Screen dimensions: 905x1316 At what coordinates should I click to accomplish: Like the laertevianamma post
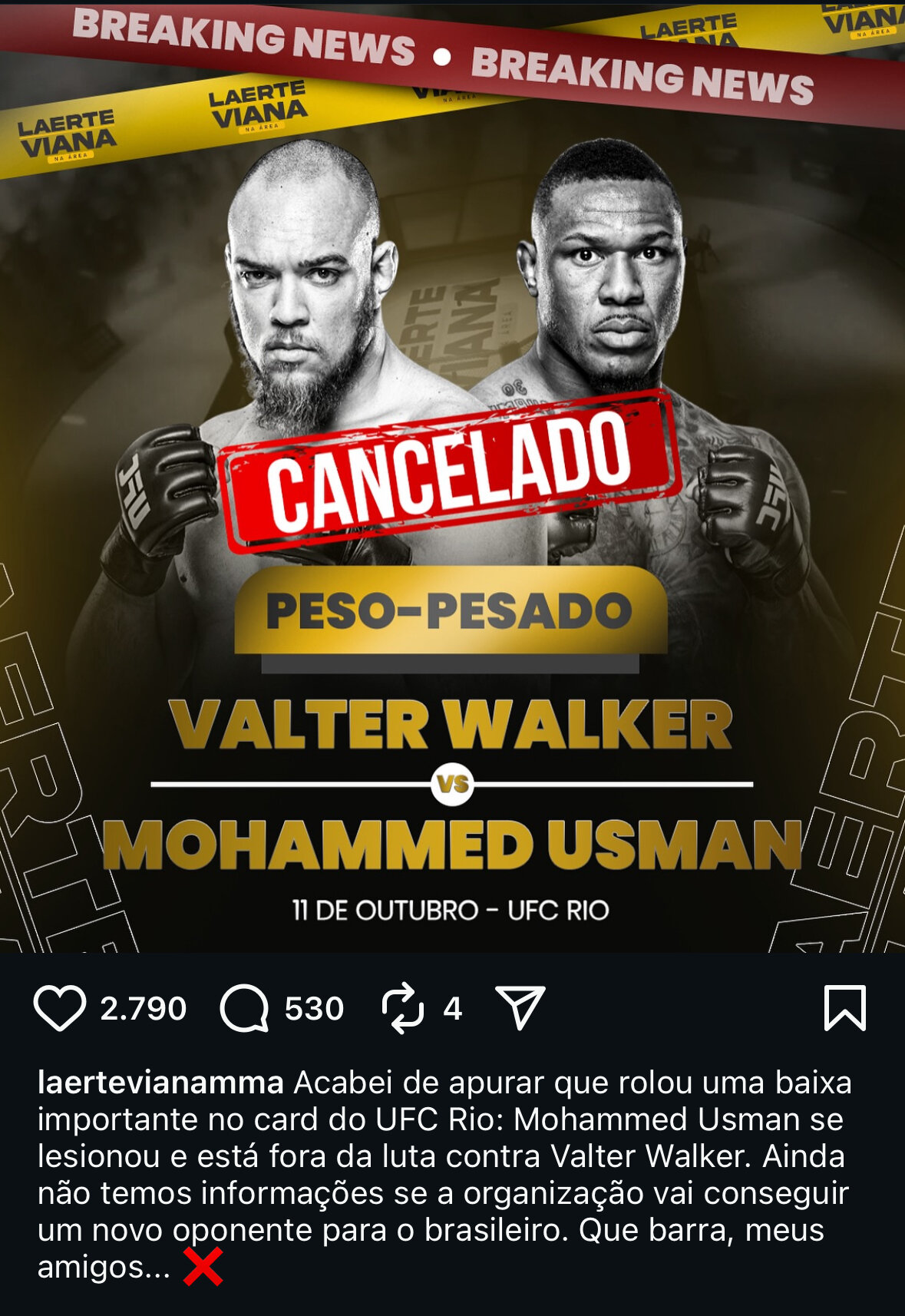[60, 1008]
